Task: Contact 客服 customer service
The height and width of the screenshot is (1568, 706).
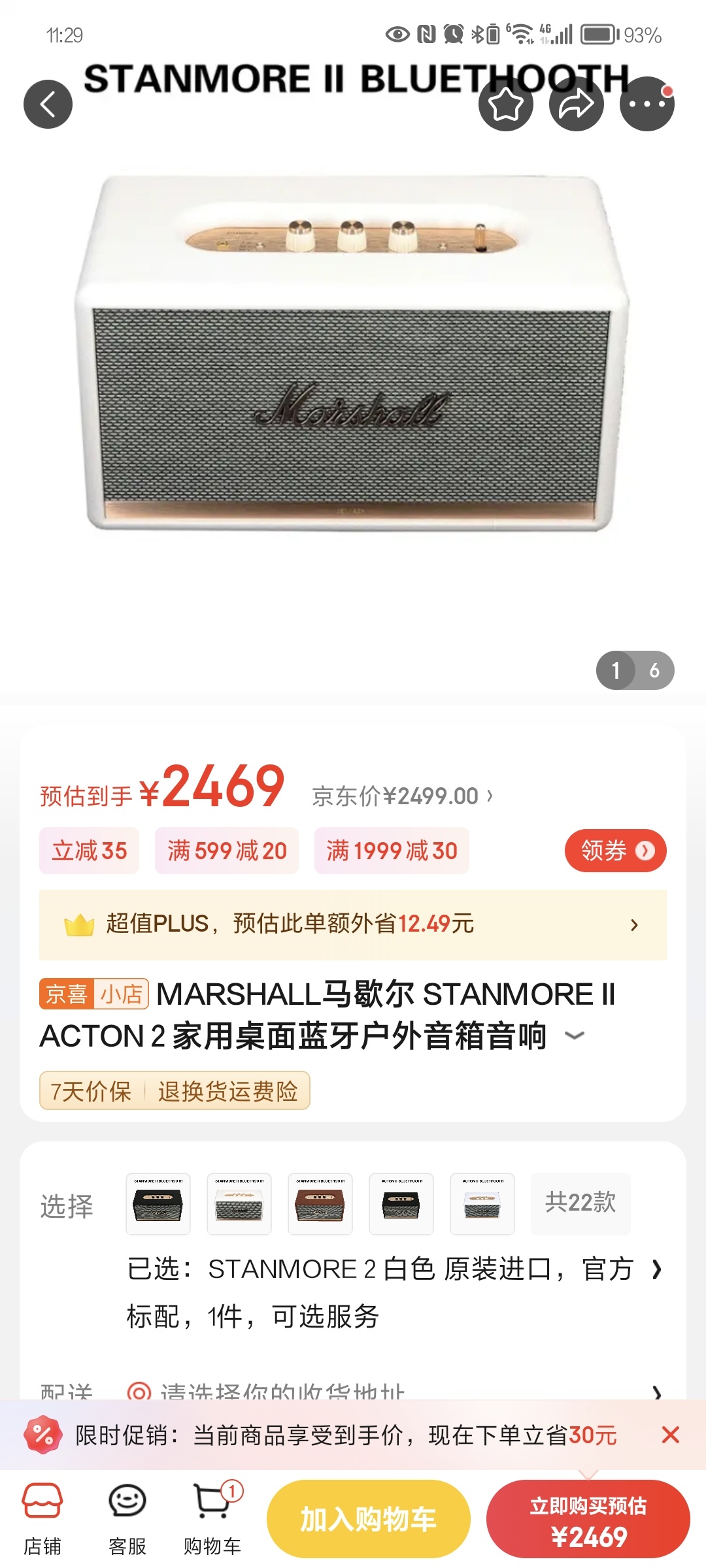Action: [127, 1518]
